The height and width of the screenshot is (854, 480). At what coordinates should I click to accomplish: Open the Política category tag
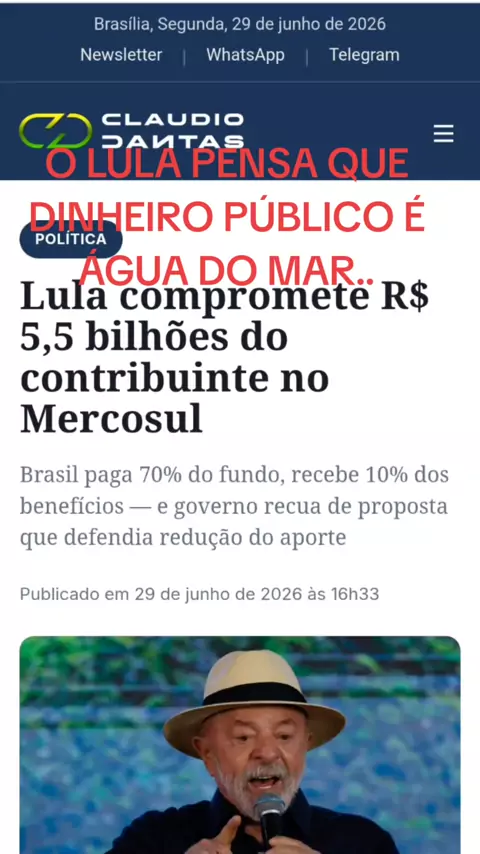(x=71, y=239)
